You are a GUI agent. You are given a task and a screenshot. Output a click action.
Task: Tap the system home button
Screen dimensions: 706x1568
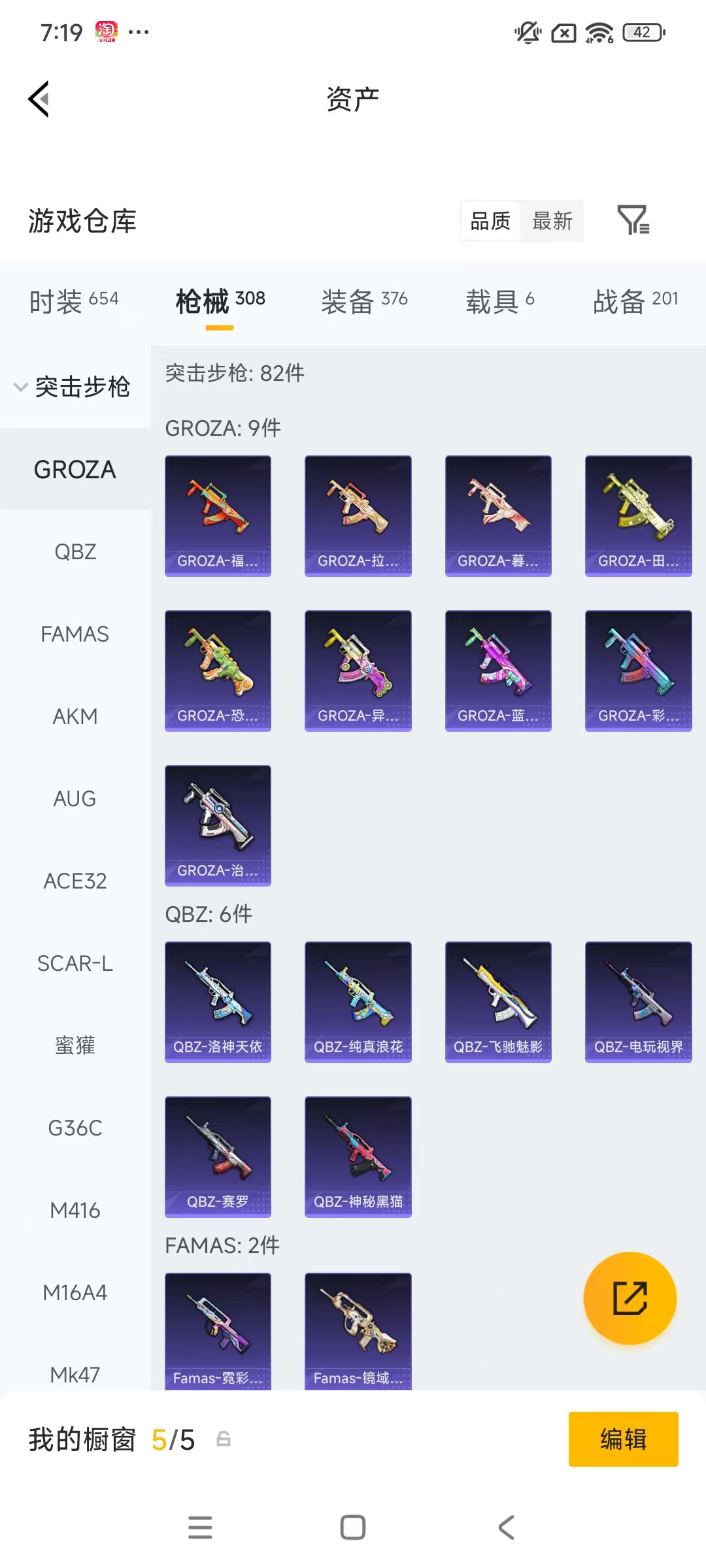pyautogui.click(x=353, y=1527)
